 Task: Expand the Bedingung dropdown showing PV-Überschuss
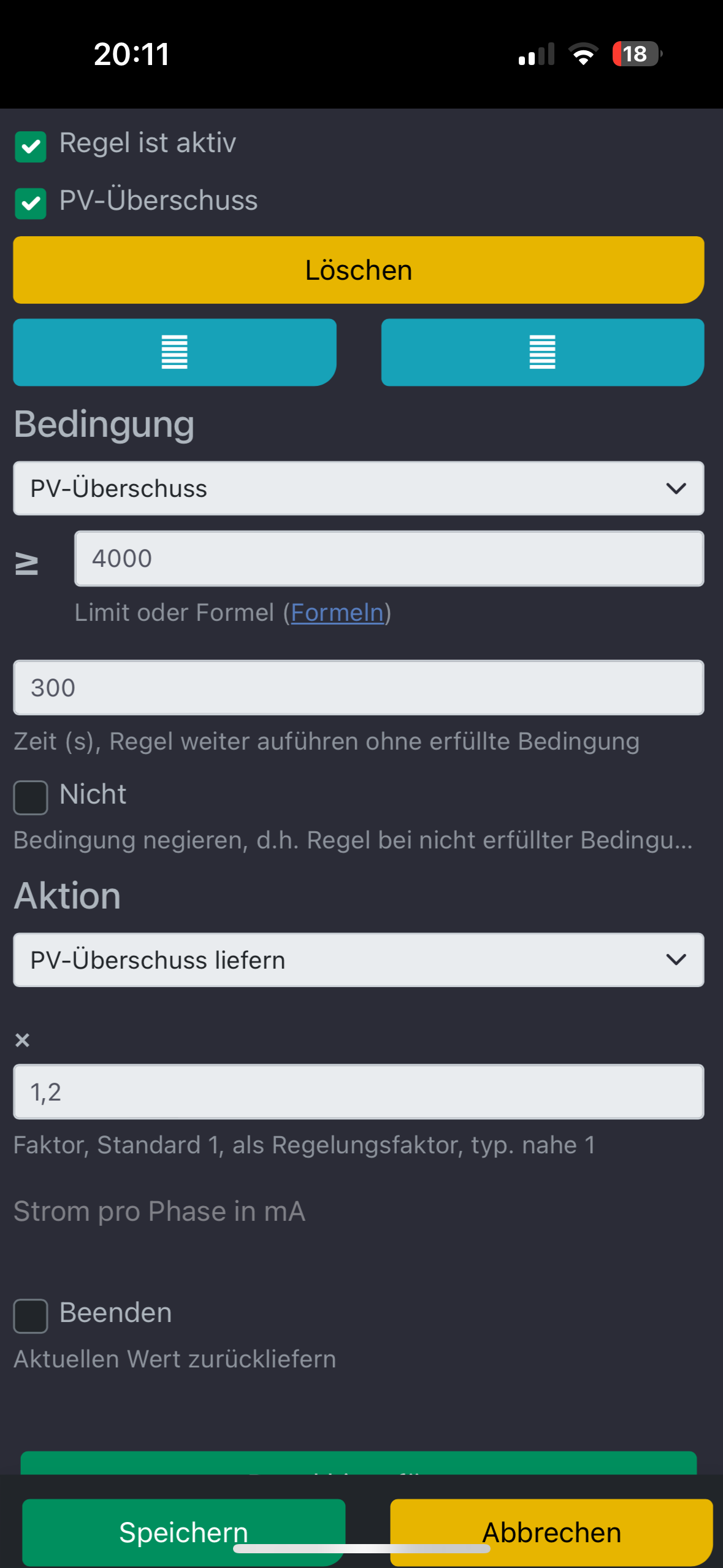click(359, 488)
